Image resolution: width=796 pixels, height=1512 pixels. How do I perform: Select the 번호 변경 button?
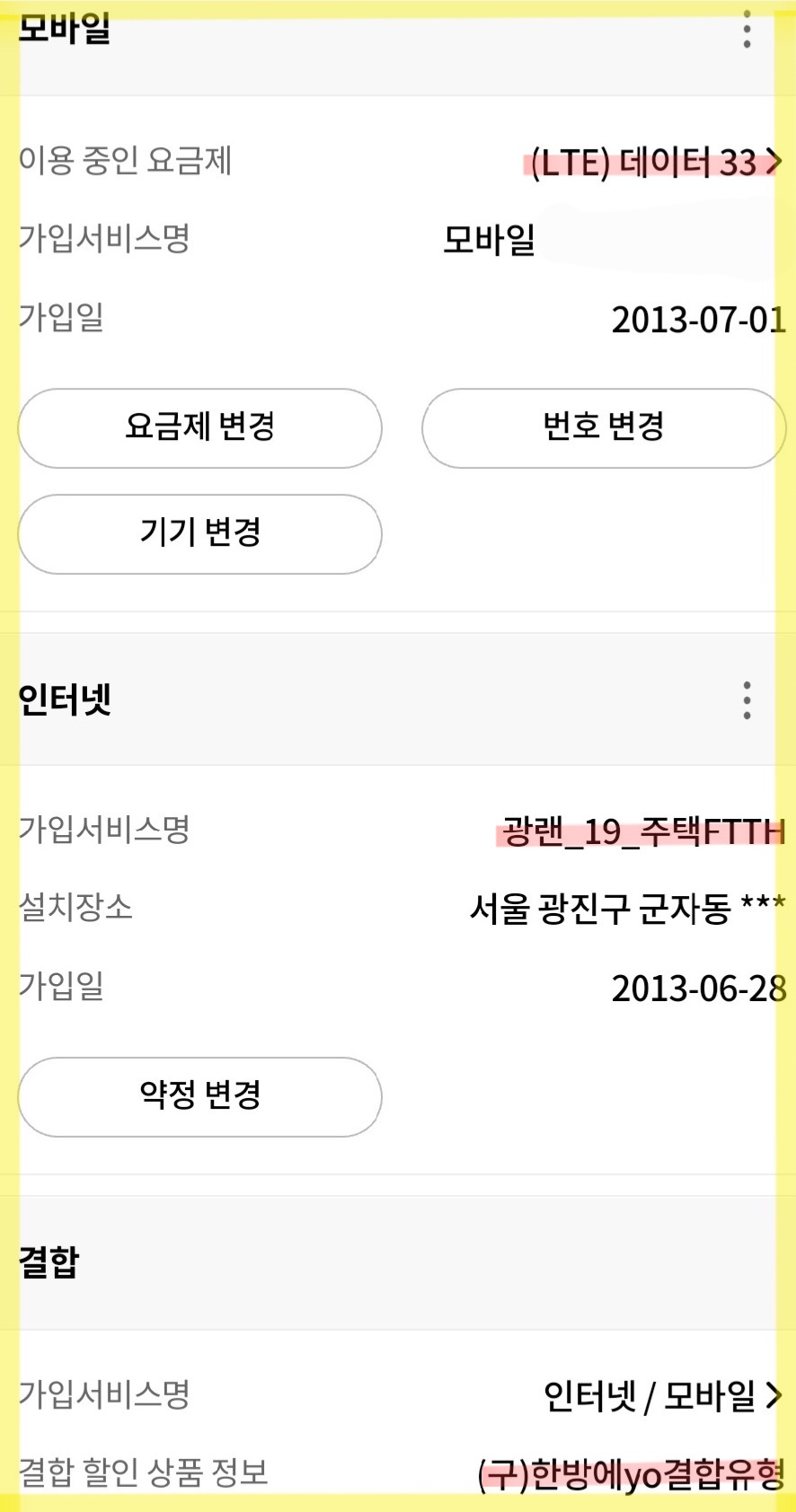pyautogui.click(x=604, y=427)
